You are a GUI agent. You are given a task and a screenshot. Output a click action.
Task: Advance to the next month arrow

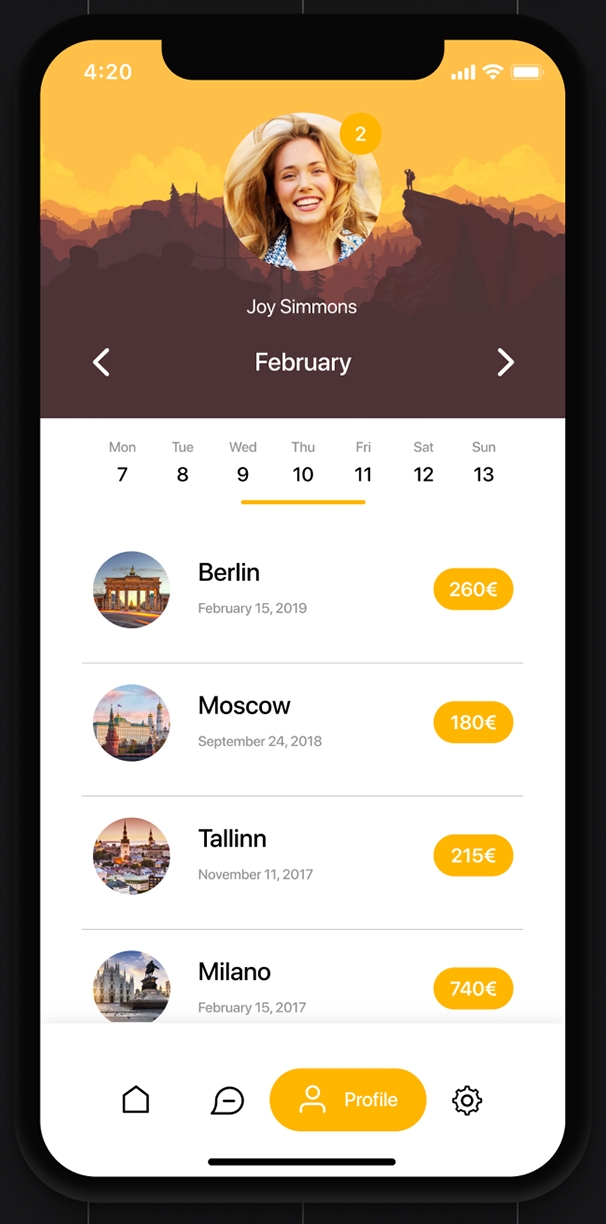[506, 362]
